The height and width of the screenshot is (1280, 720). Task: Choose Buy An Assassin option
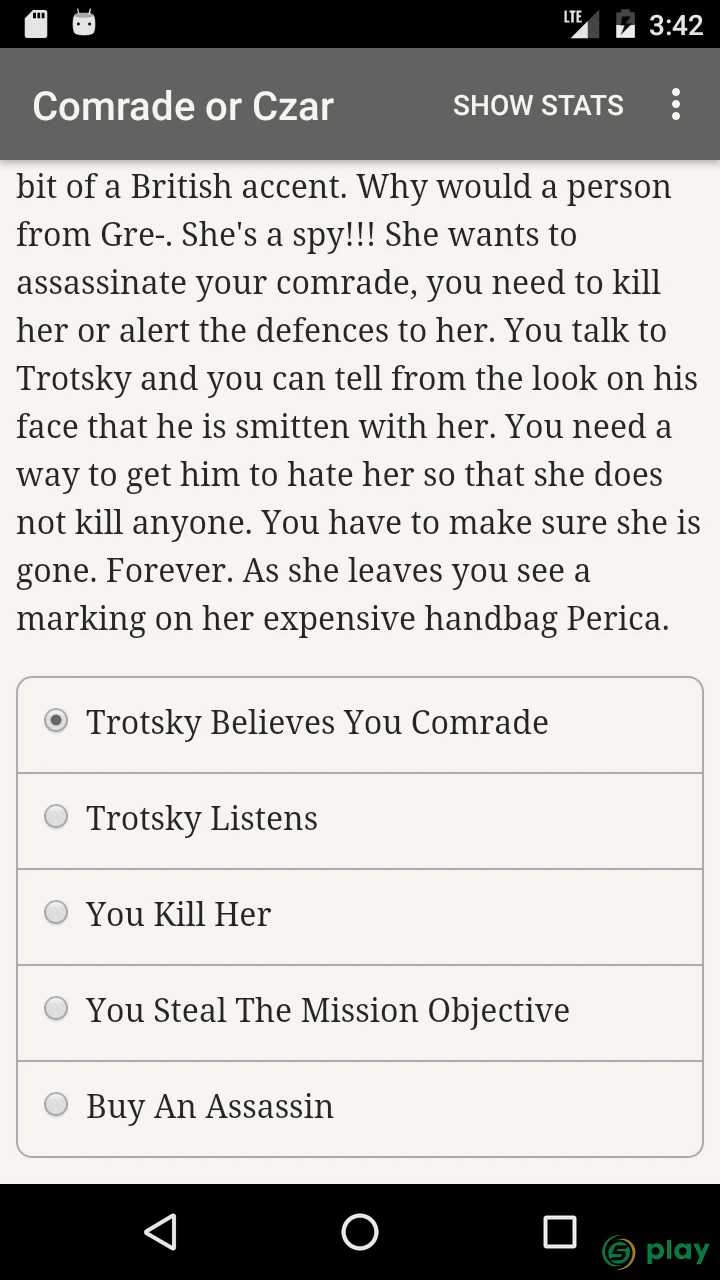360,1109
